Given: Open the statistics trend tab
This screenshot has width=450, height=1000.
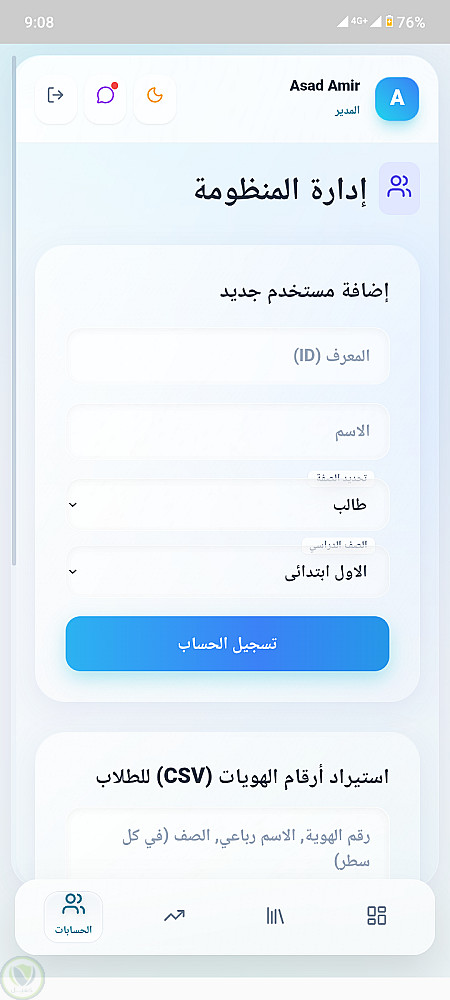Looking at the screenshot, I should [173, 916].
